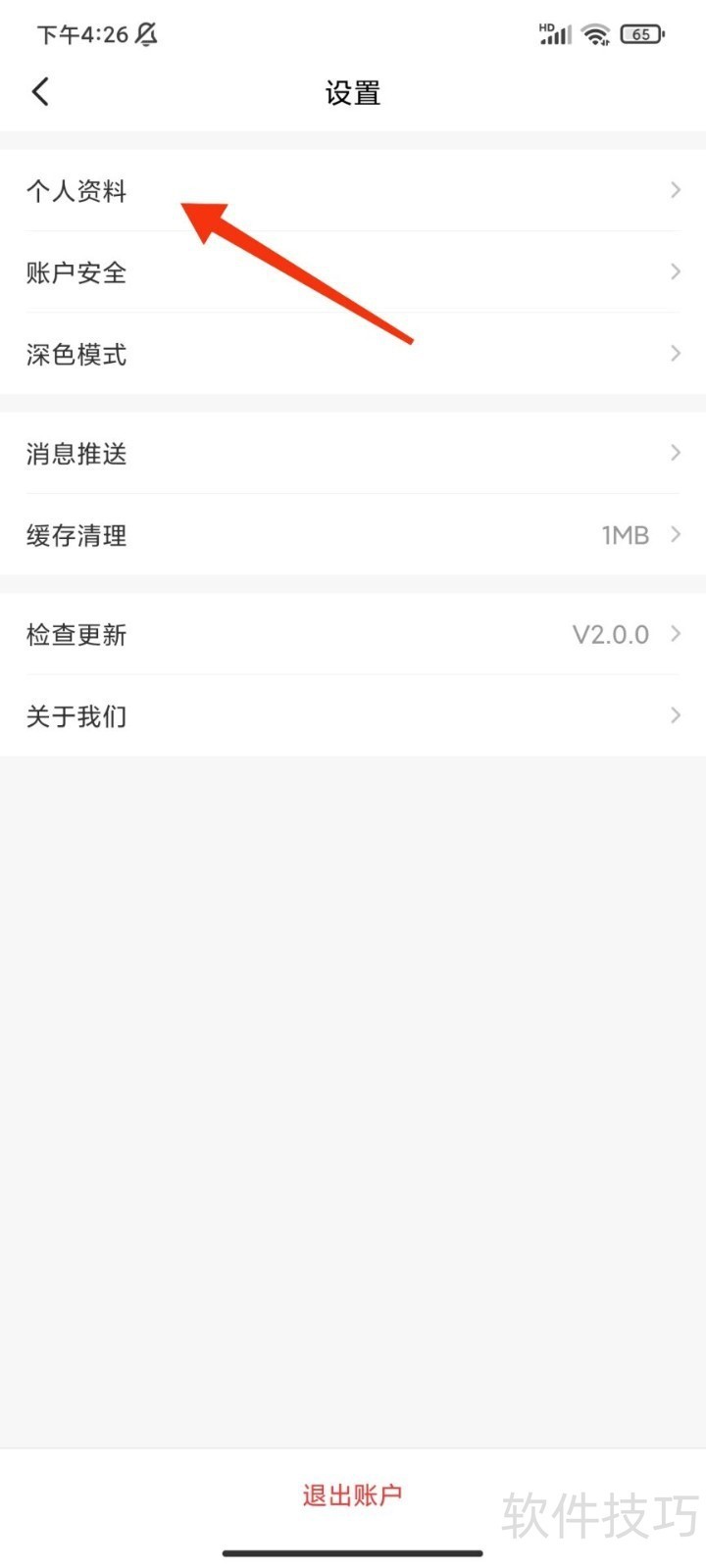The height and width of the screenshot is (1568, 706).
Task: Open 个人资料 settings
Action: click(x=353, y=190)
